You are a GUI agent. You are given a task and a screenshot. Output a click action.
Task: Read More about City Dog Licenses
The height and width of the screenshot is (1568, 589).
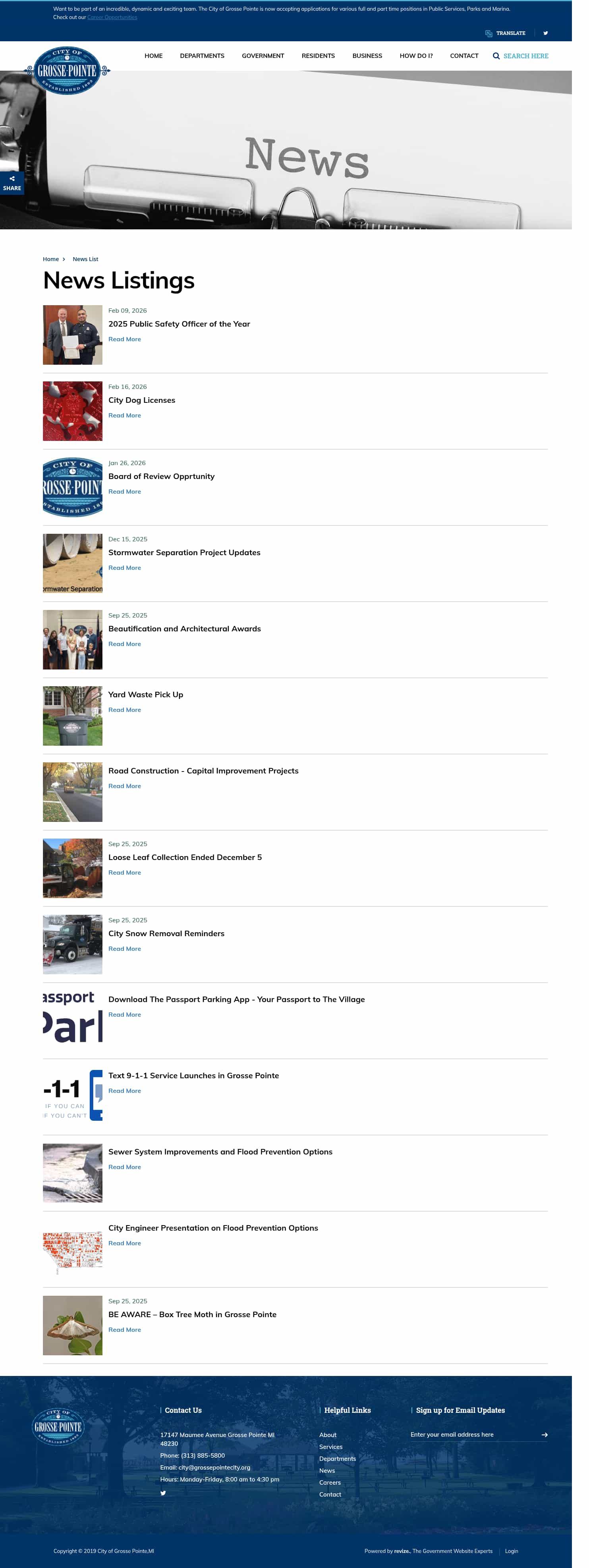tap(124, 415)
